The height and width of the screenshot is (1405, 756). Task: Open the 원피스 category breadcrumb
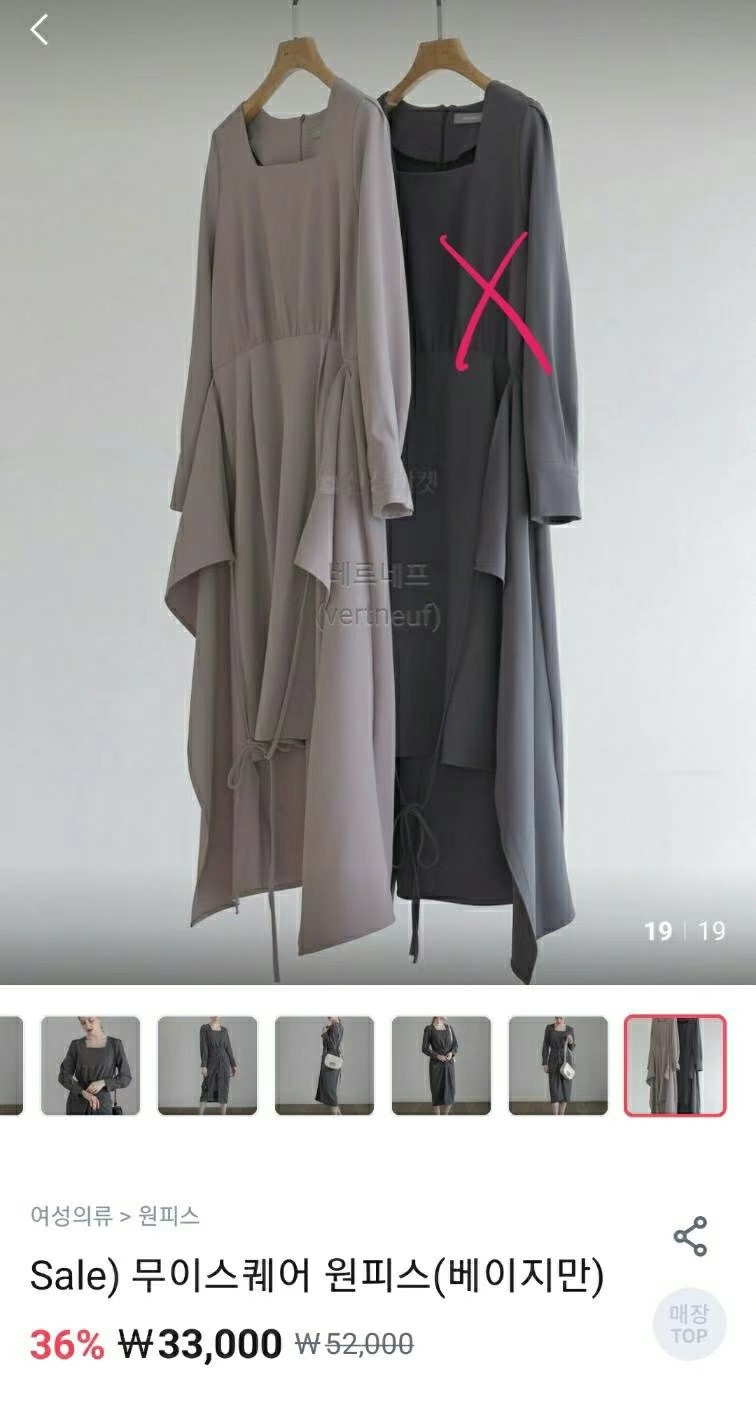168,1216
